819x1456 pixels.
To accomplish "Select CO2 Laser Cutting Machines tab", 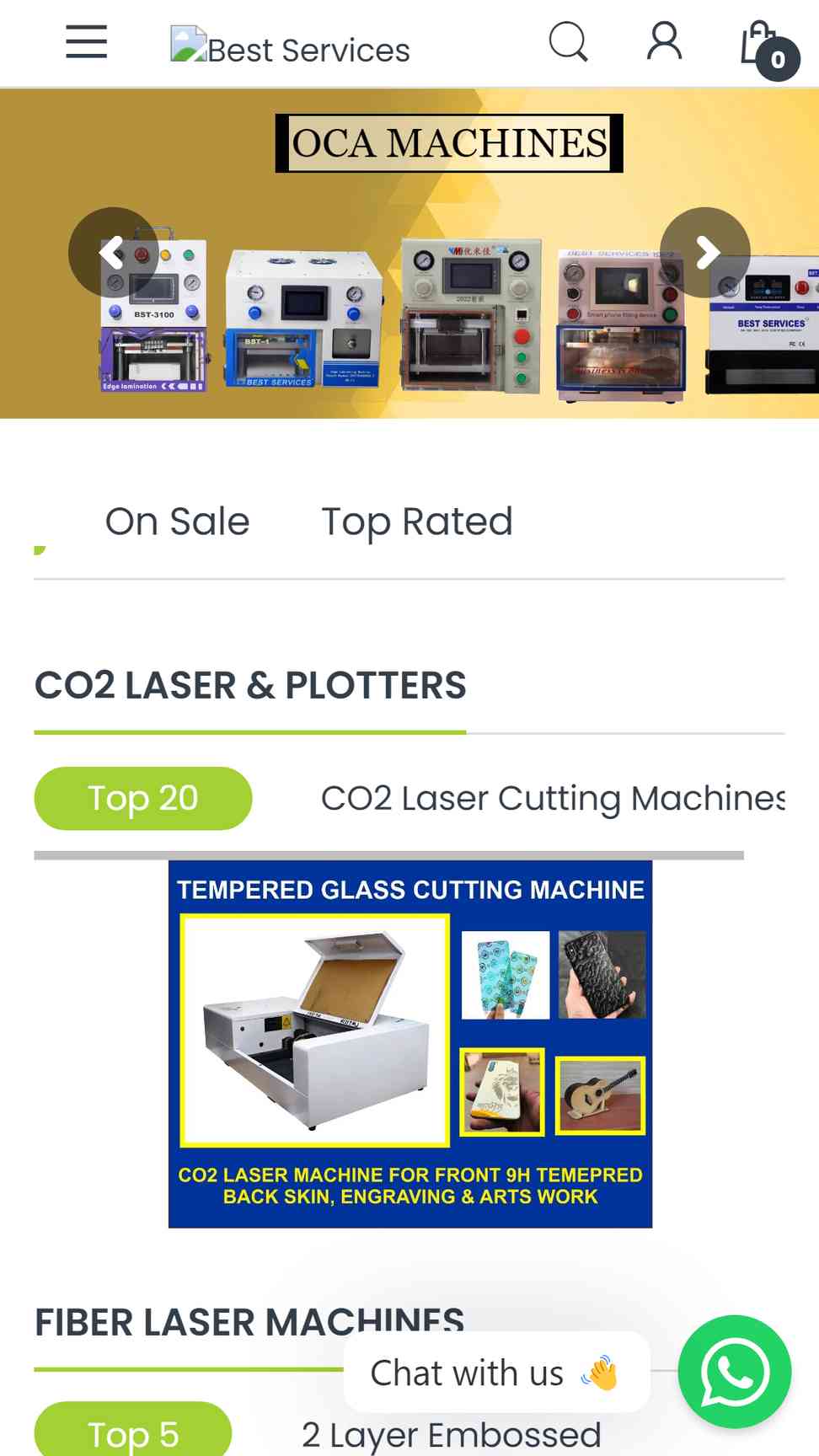I will pos(552,798).
